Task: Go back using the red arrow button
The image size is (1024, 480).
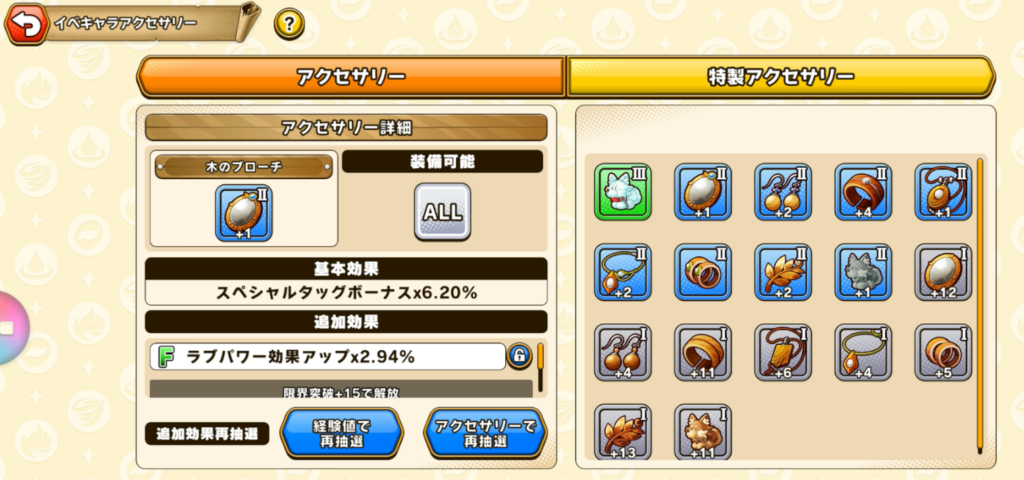Action: coord(24,24)
